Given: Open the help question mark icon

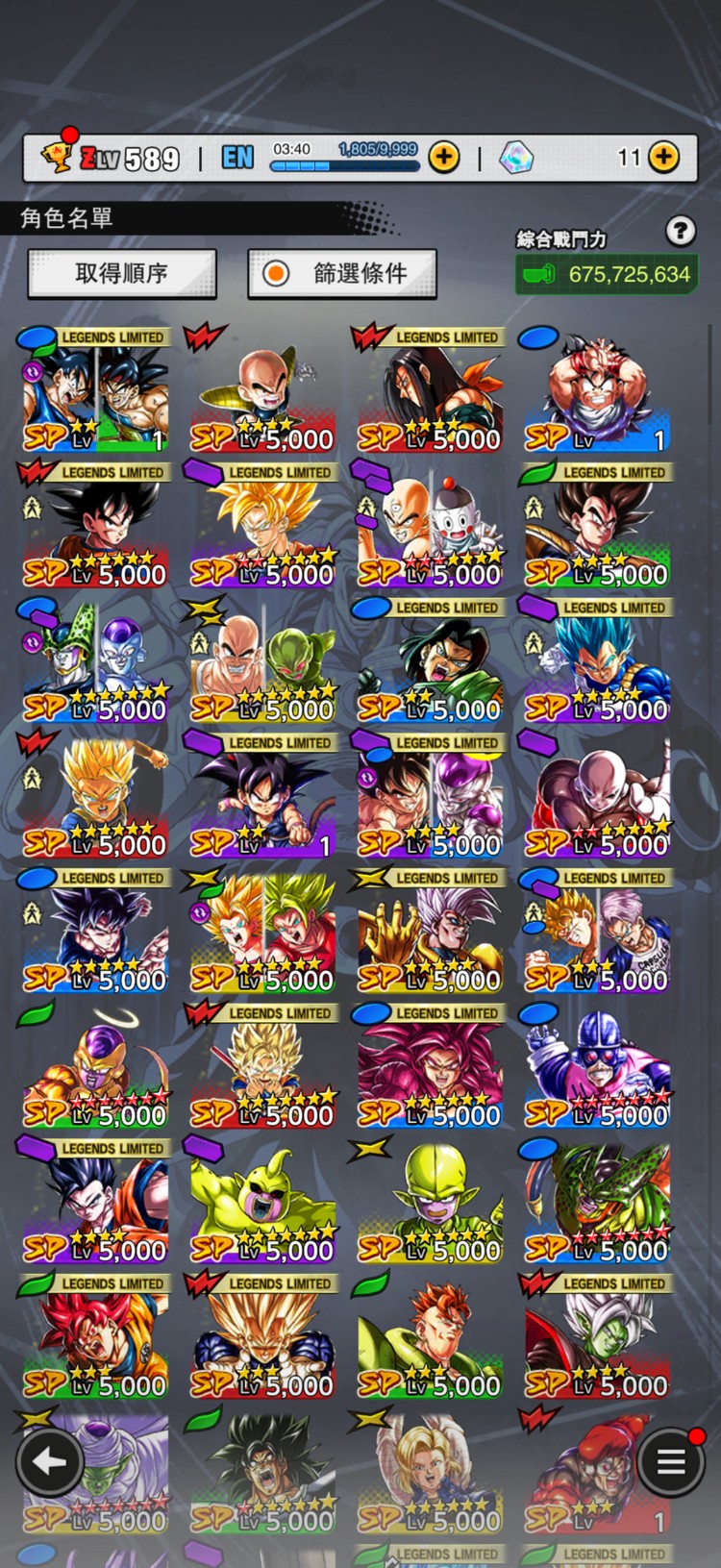Looking at the screenshot, I should pos(680,231).
